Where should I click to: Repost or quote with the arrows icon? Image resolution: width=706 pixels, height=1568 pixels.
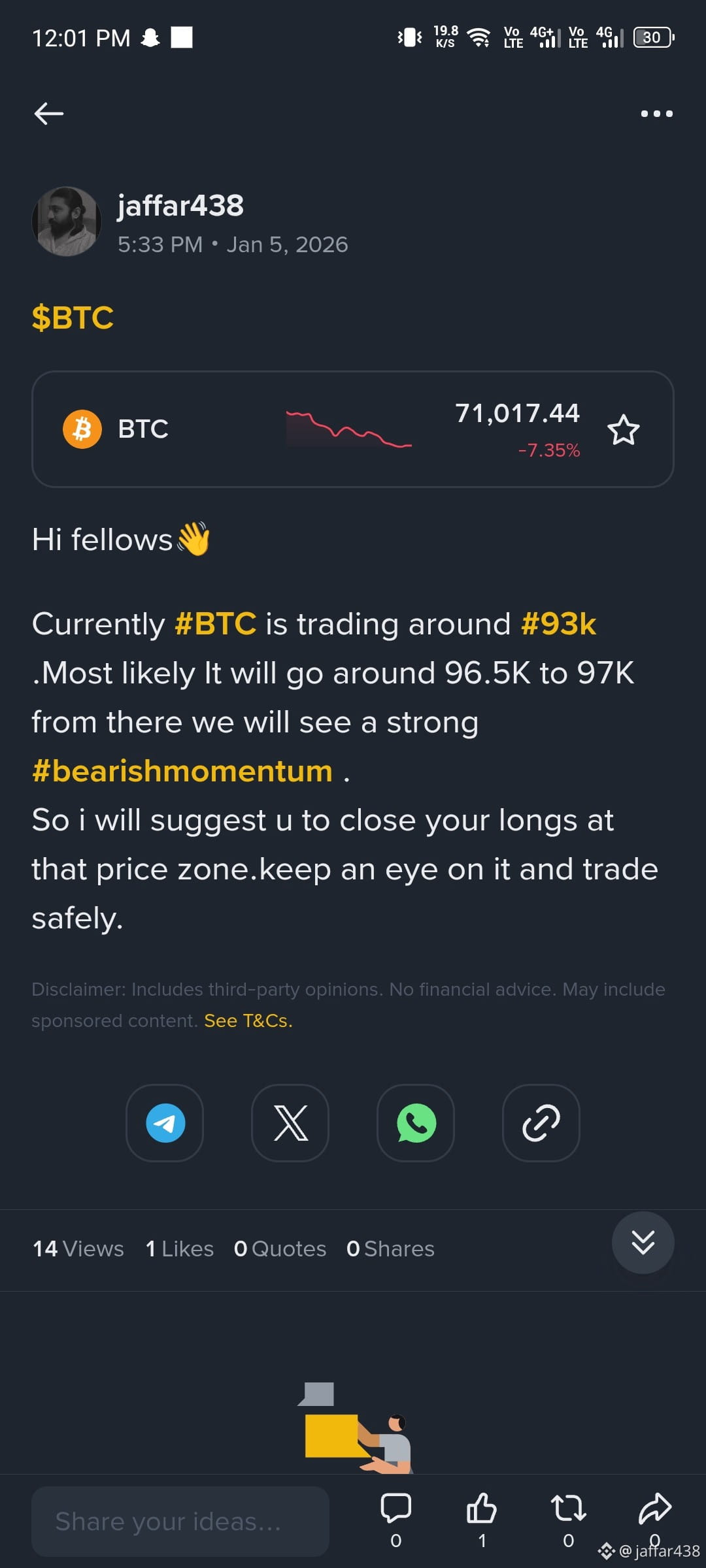[x=568, y=1509]
